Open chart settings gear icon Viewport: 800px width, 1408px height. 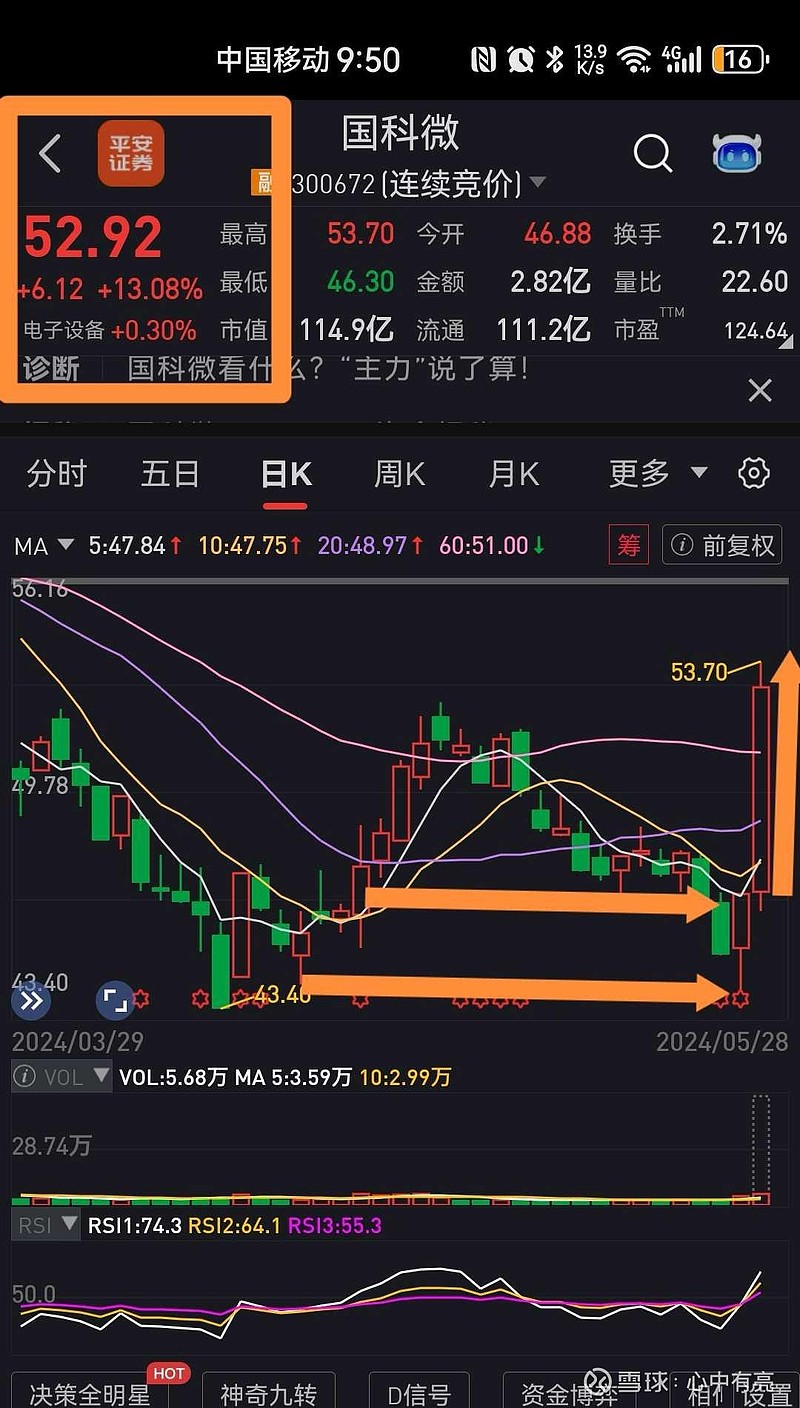[753, 473]
